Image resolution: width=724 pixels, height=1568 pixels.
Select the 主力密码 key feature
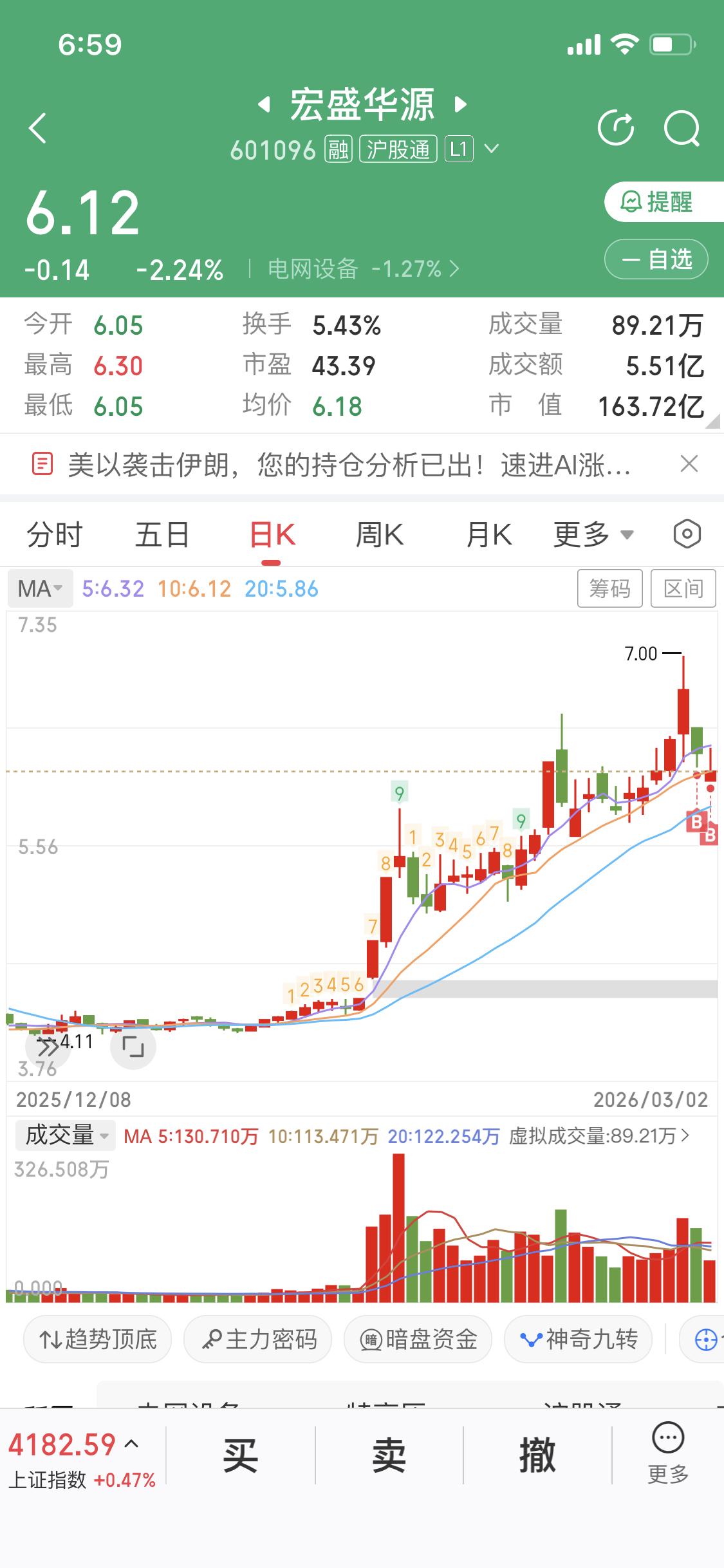[x=257, y=1339]
